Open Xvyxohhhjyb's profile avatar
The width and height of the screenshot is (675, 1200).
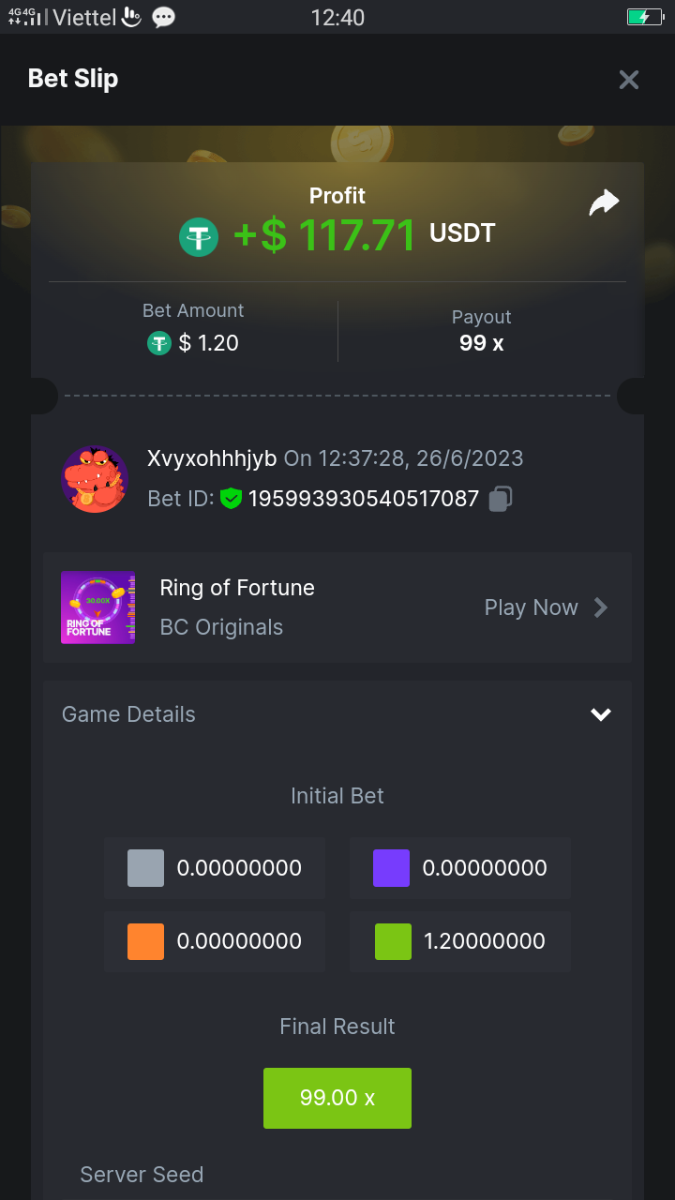coord(95,479)
